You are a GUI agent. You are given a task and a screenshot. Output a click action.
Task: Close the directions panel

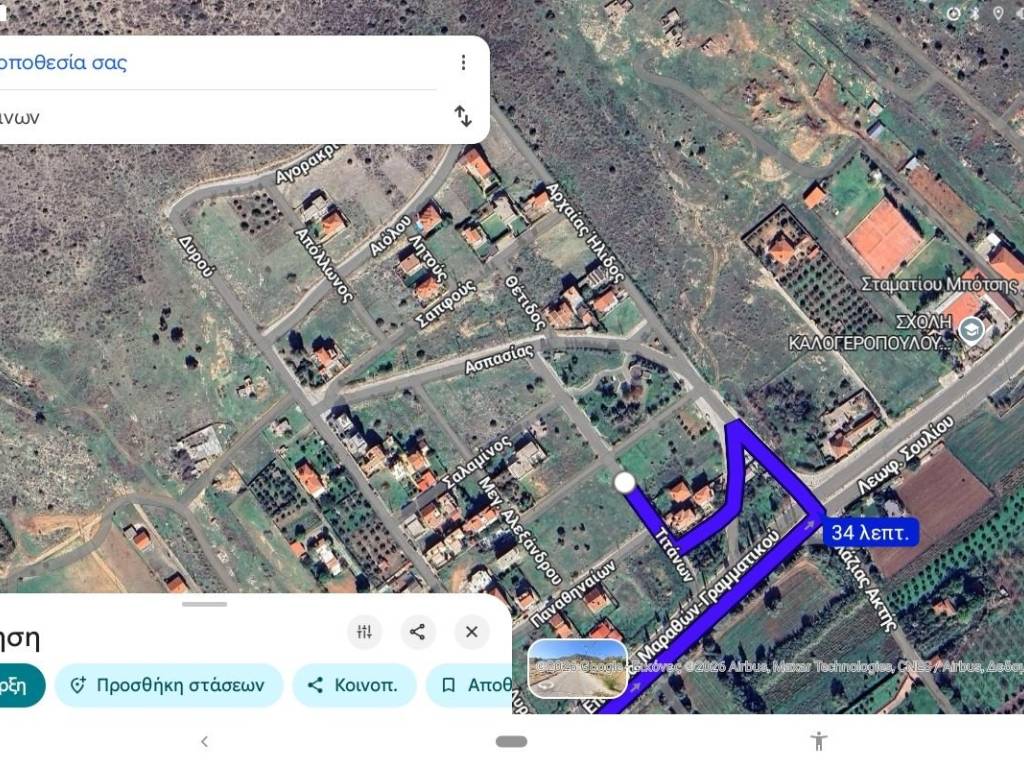click(472, 631)
